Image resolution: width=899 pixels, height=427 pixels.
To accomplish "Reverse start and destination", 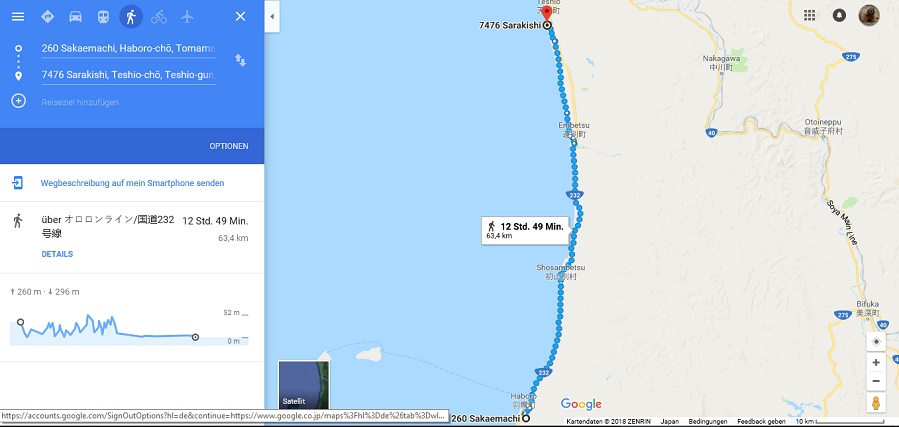I will pos(240,60).
